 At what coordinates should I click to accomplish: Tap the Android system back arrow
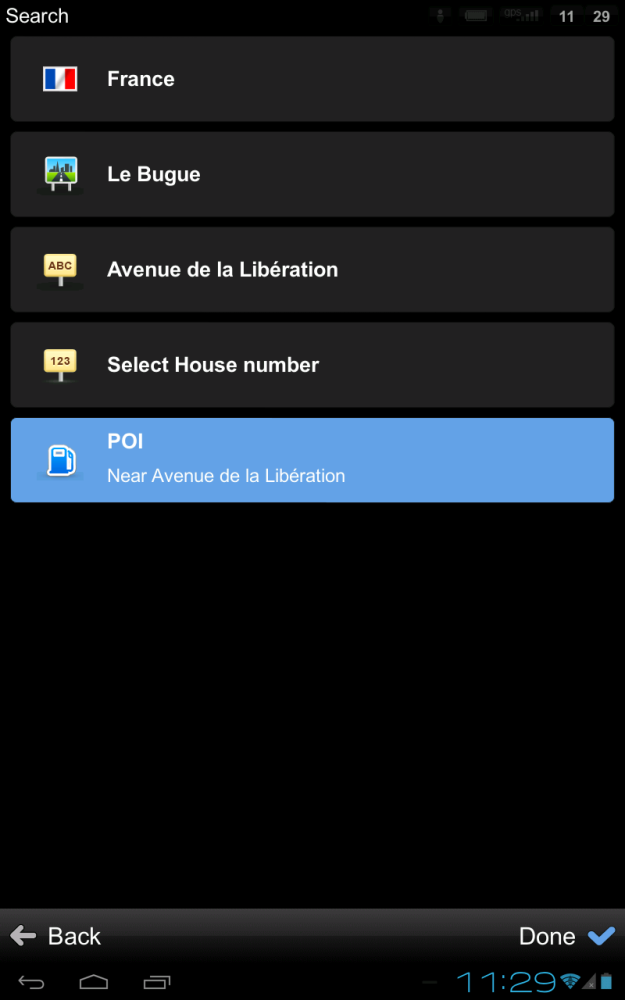click(x=32, y=981)
